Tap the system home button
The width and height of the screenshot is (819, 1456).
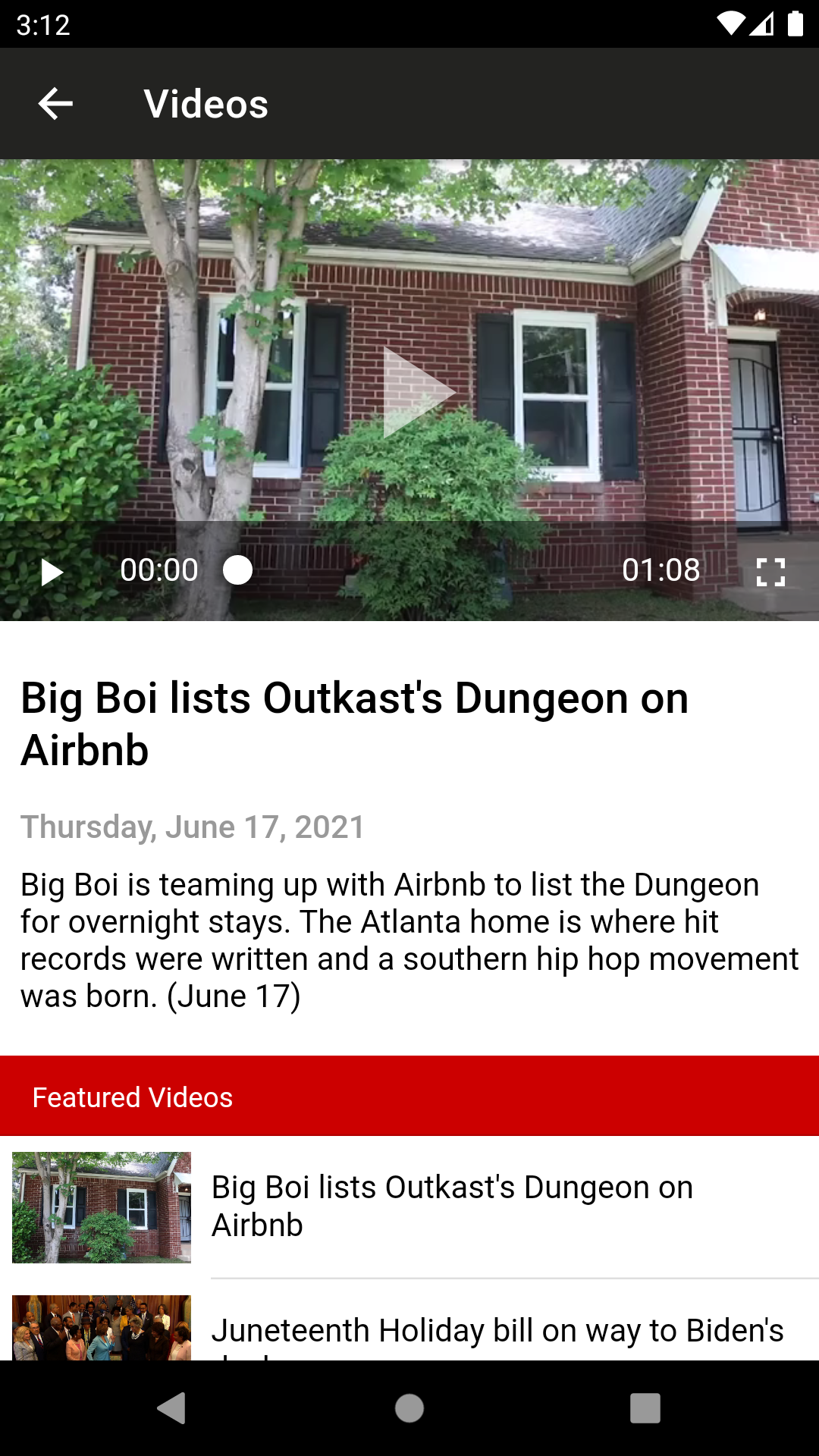(409, 1408)
